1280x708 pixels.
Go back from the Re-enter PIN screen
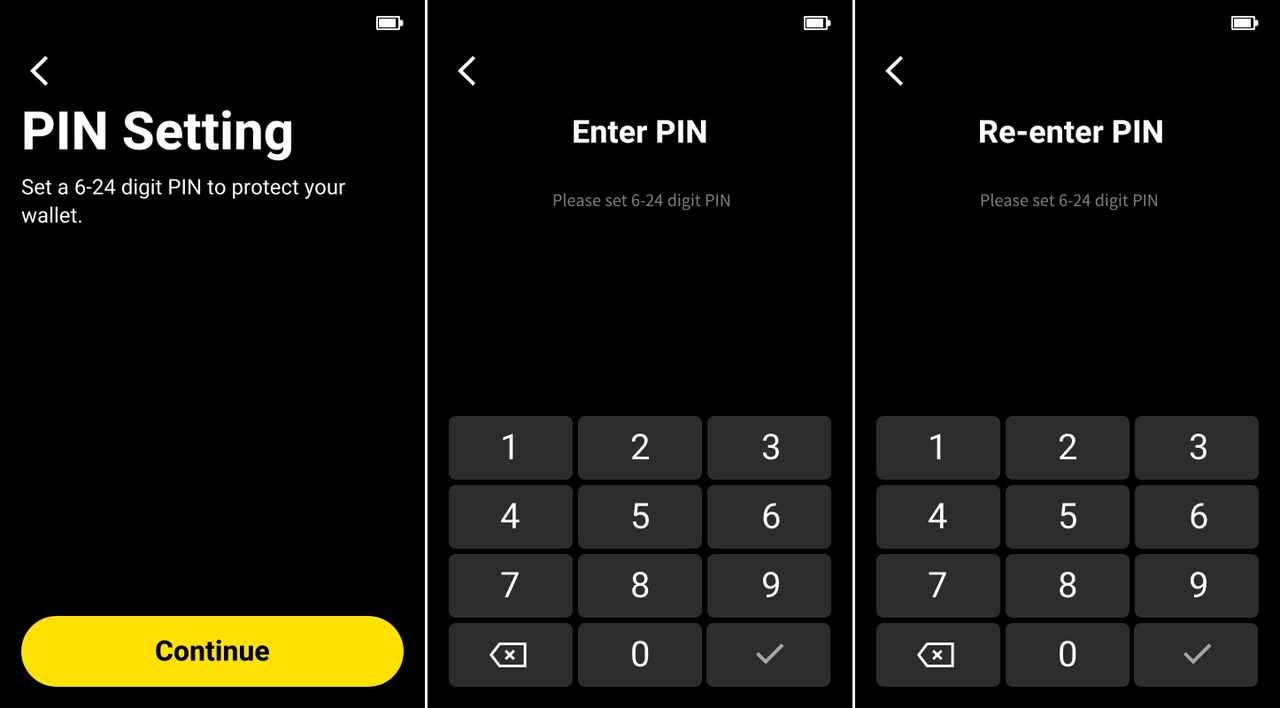point(895,70)
